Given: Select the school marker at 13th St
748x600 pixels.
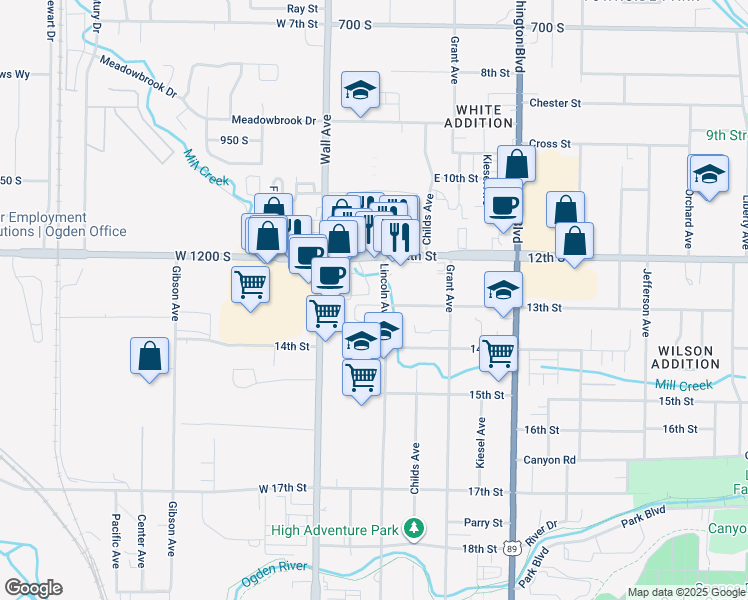Looking at the screenshot, I should 503,290.
